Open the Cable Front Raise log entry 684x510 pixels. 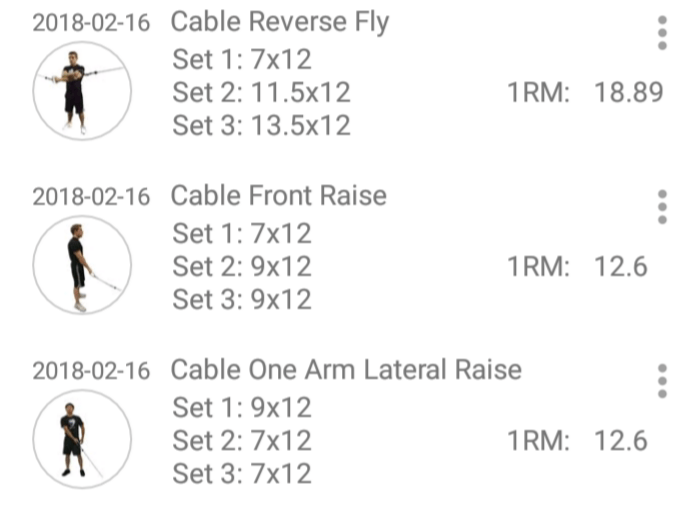pos(278,195)
